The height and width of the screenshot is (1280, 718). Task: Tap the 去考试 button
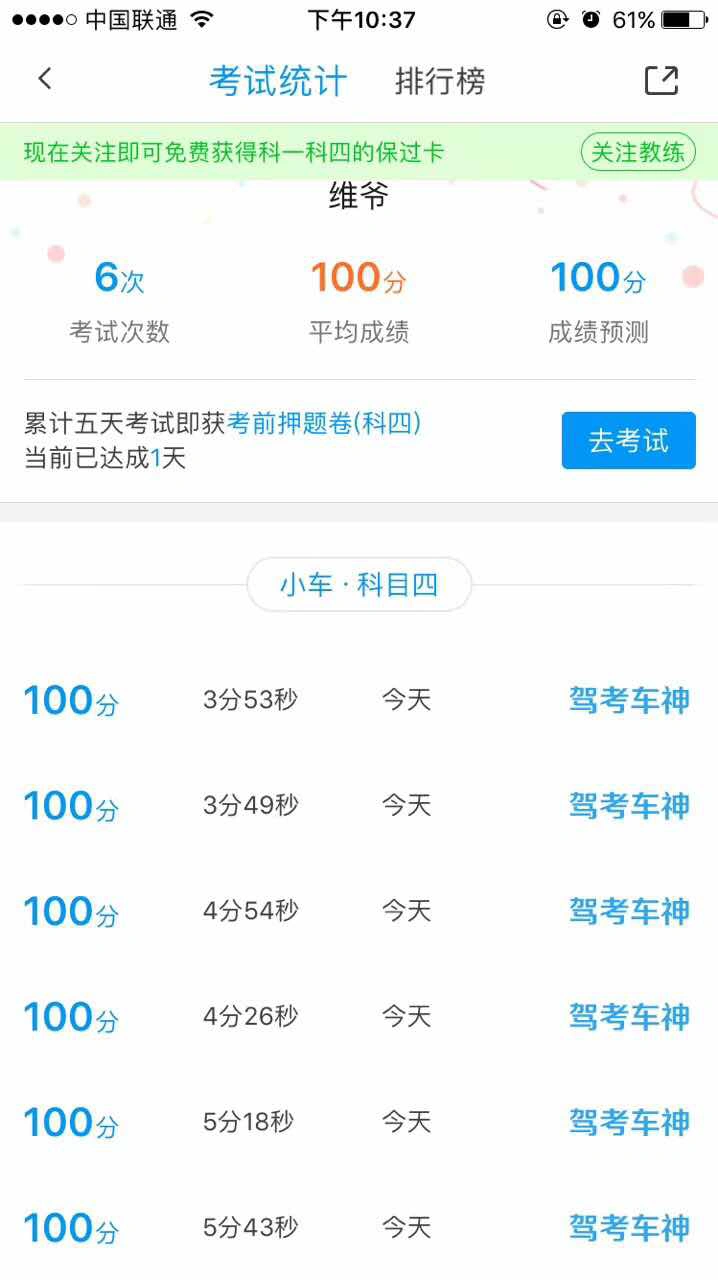point(628,440)
